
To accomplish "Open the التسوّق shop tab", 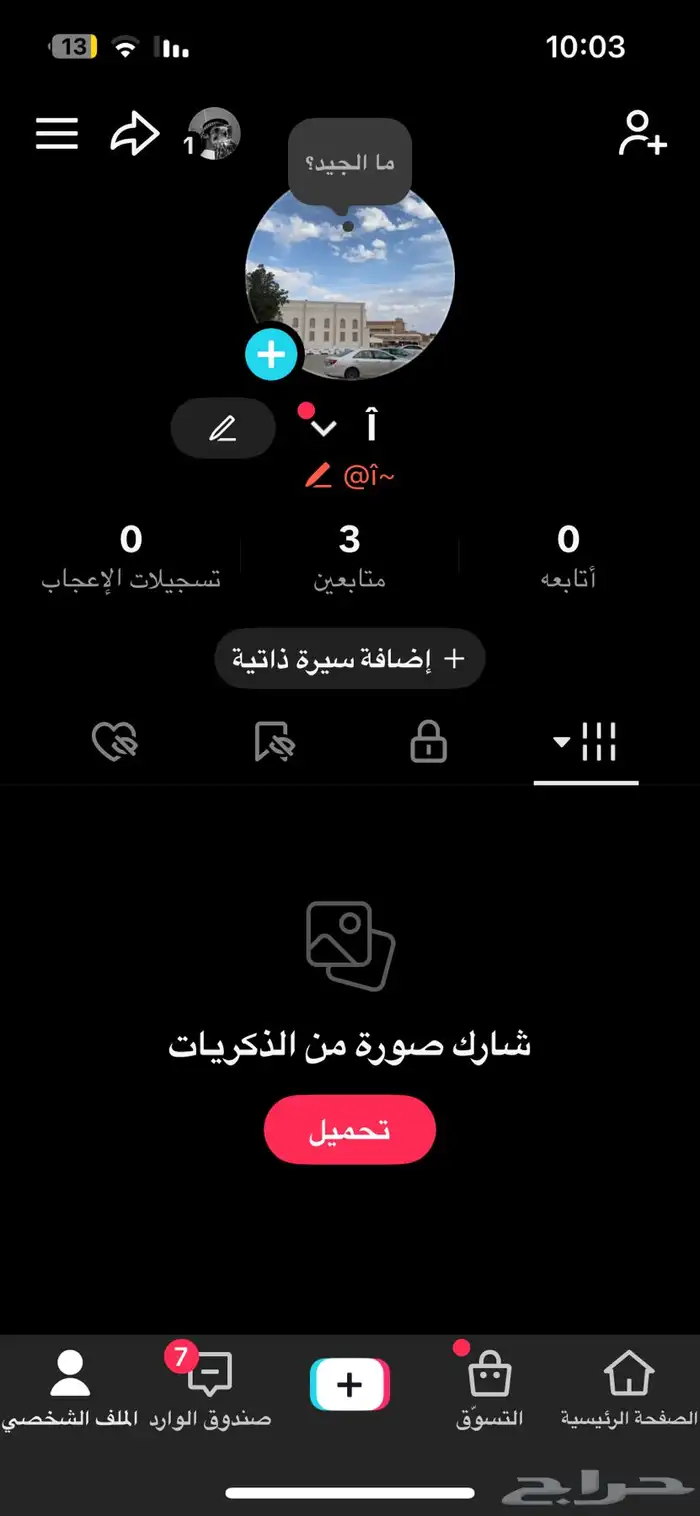I will pyautogui.click(x=489, y=1390).
